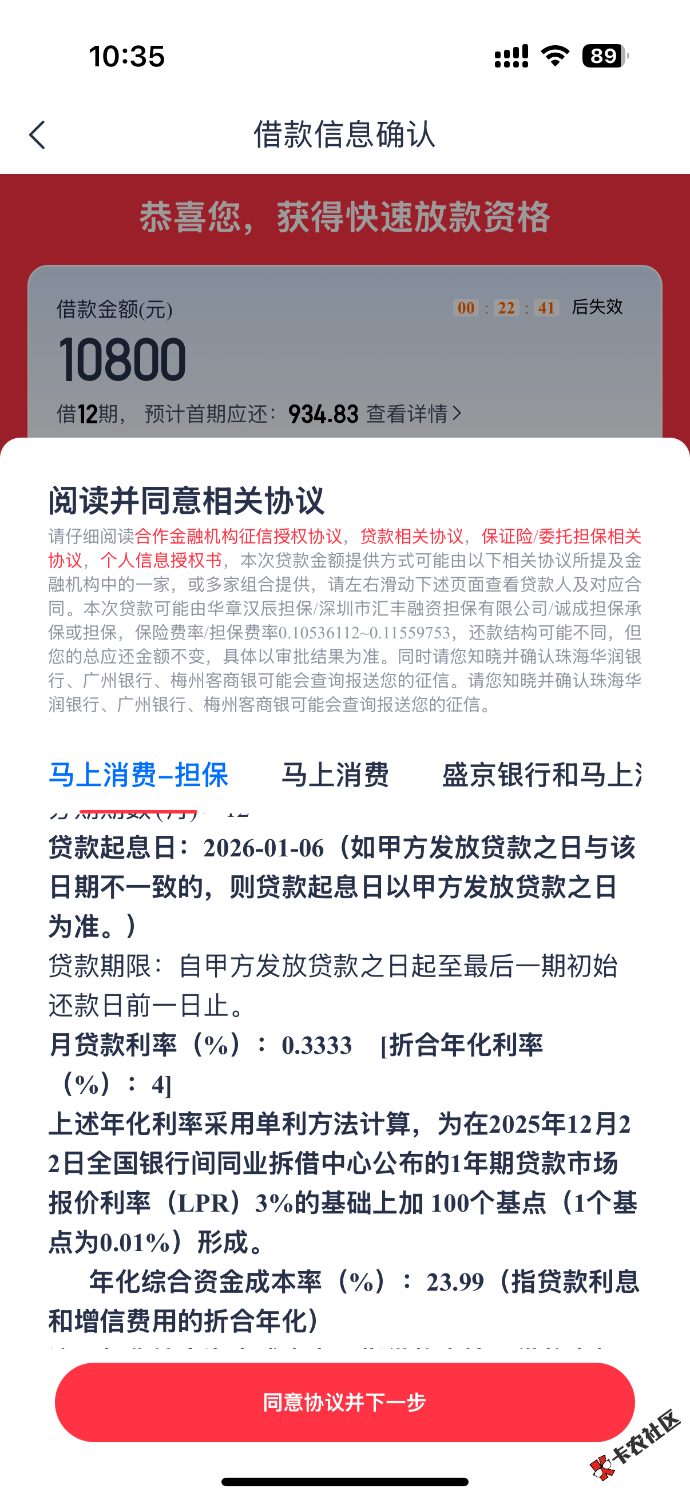Switch to the 马上消费 tab
Viewport: 690px width, 1500px height.
(334, 774)
